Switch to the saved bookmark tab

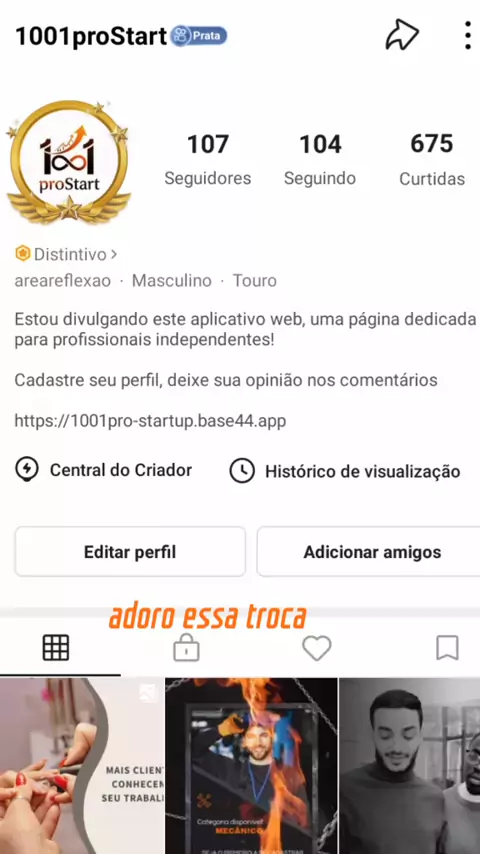coord(447,648)
